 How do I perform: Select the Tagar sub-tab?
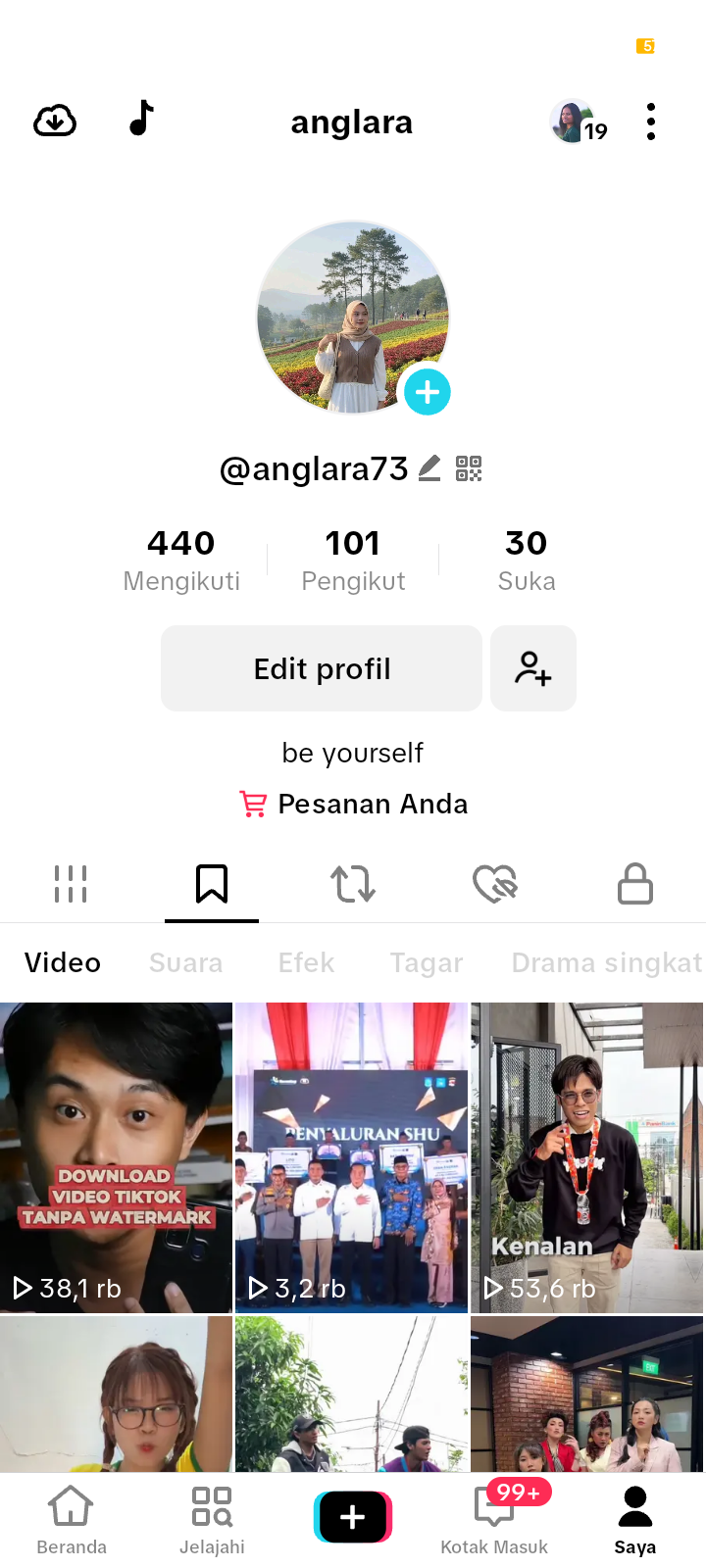427,962
